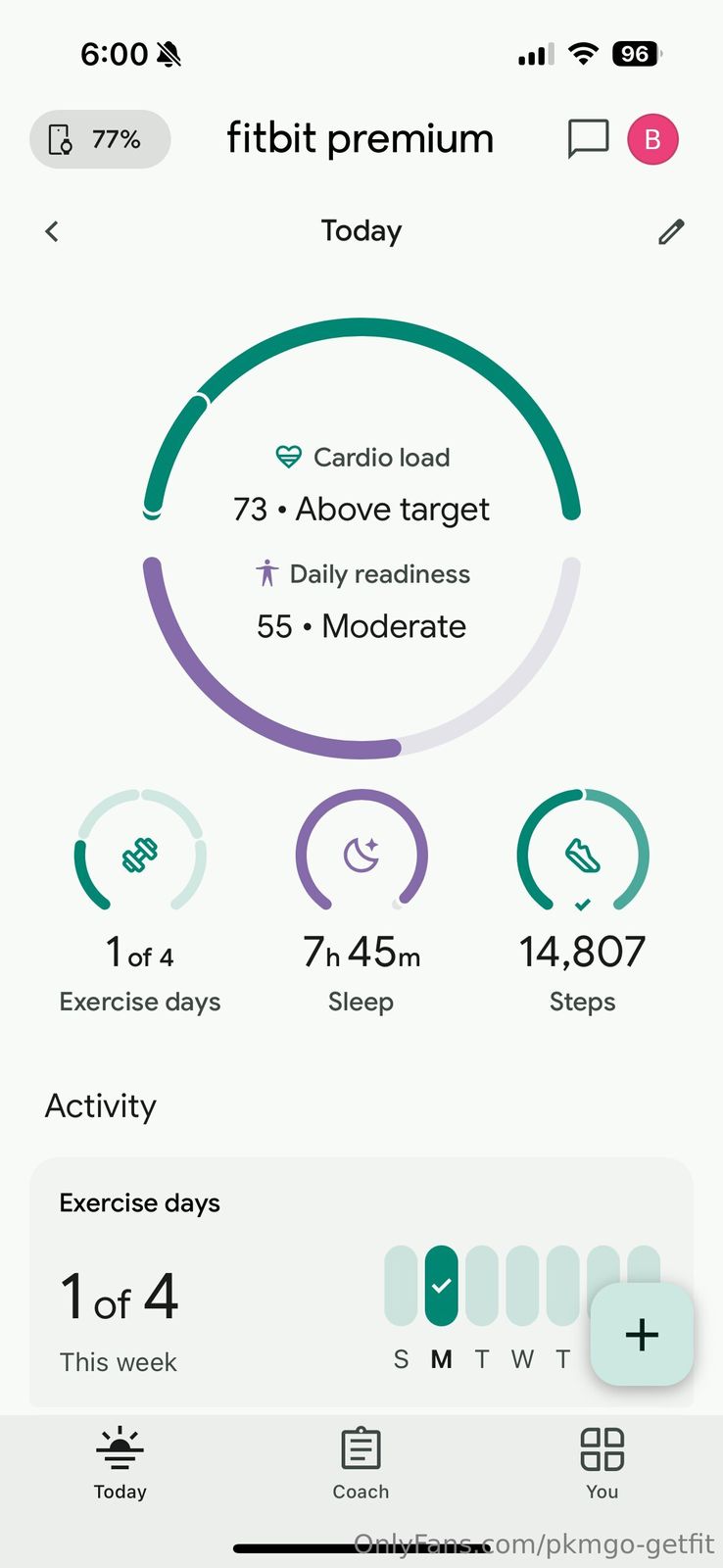Screen dimensions: 723x1568
Task: Go to the previous day
Action: tap(53, 231)
